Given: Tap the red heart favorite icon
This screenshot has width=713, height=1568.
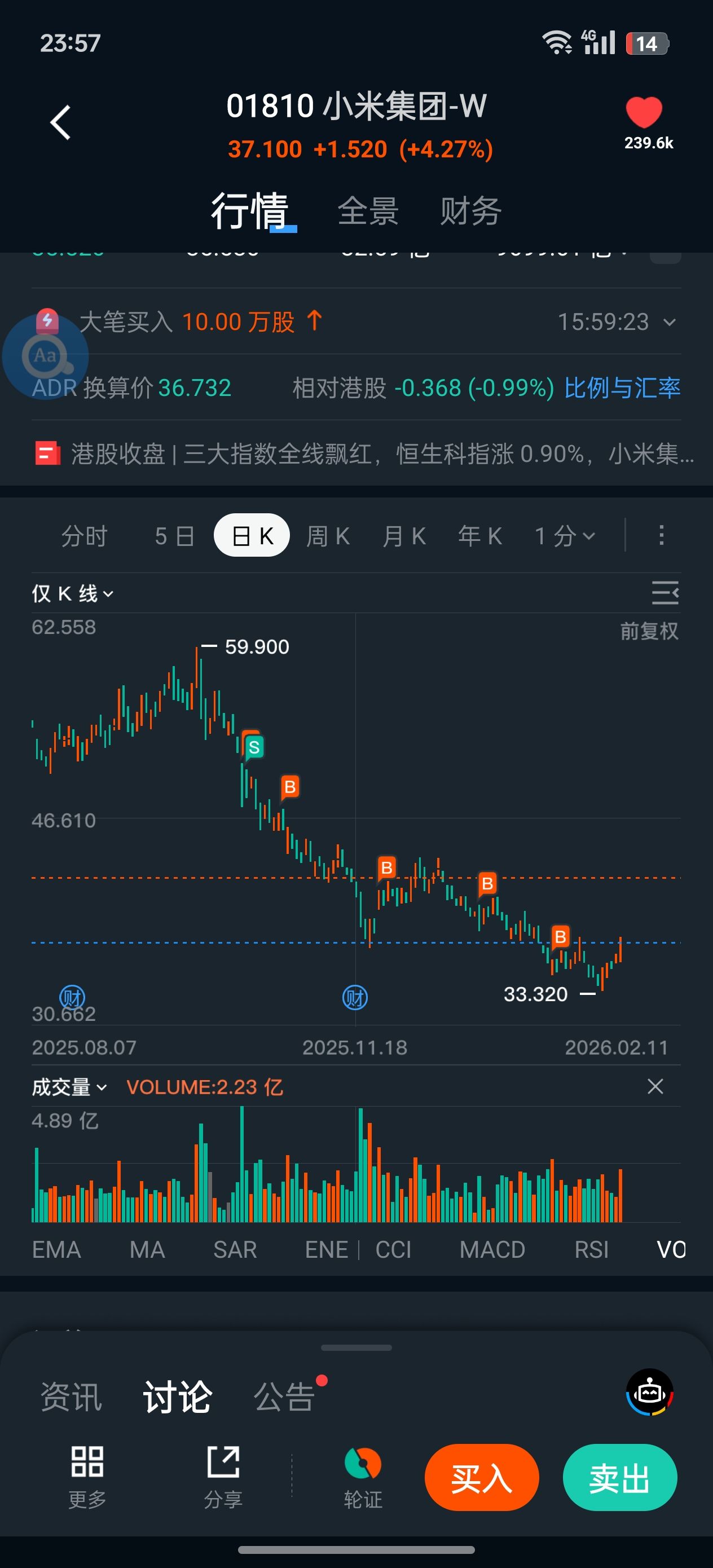Looking at the screenshot, I should point(644,113).
